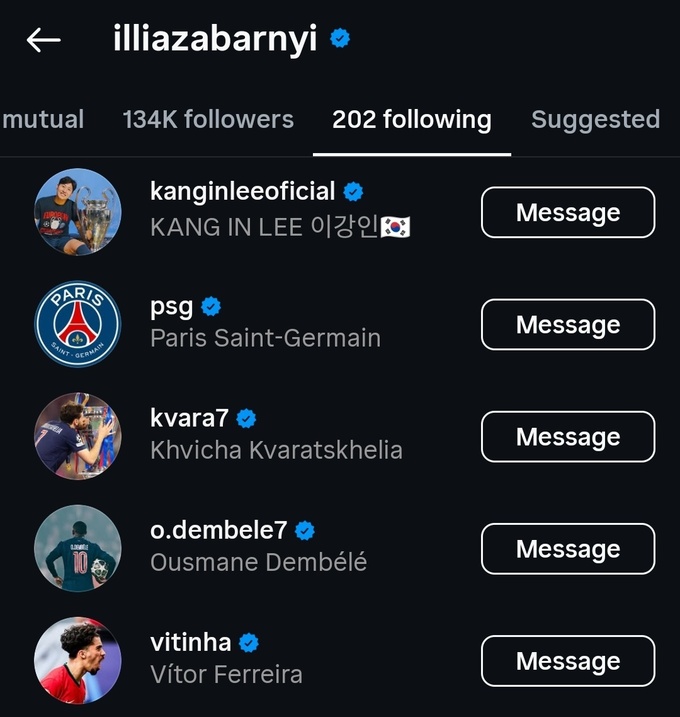Switch to the mutual tab
Viewport: 680px width, 717px height.
tap(43, 120)
